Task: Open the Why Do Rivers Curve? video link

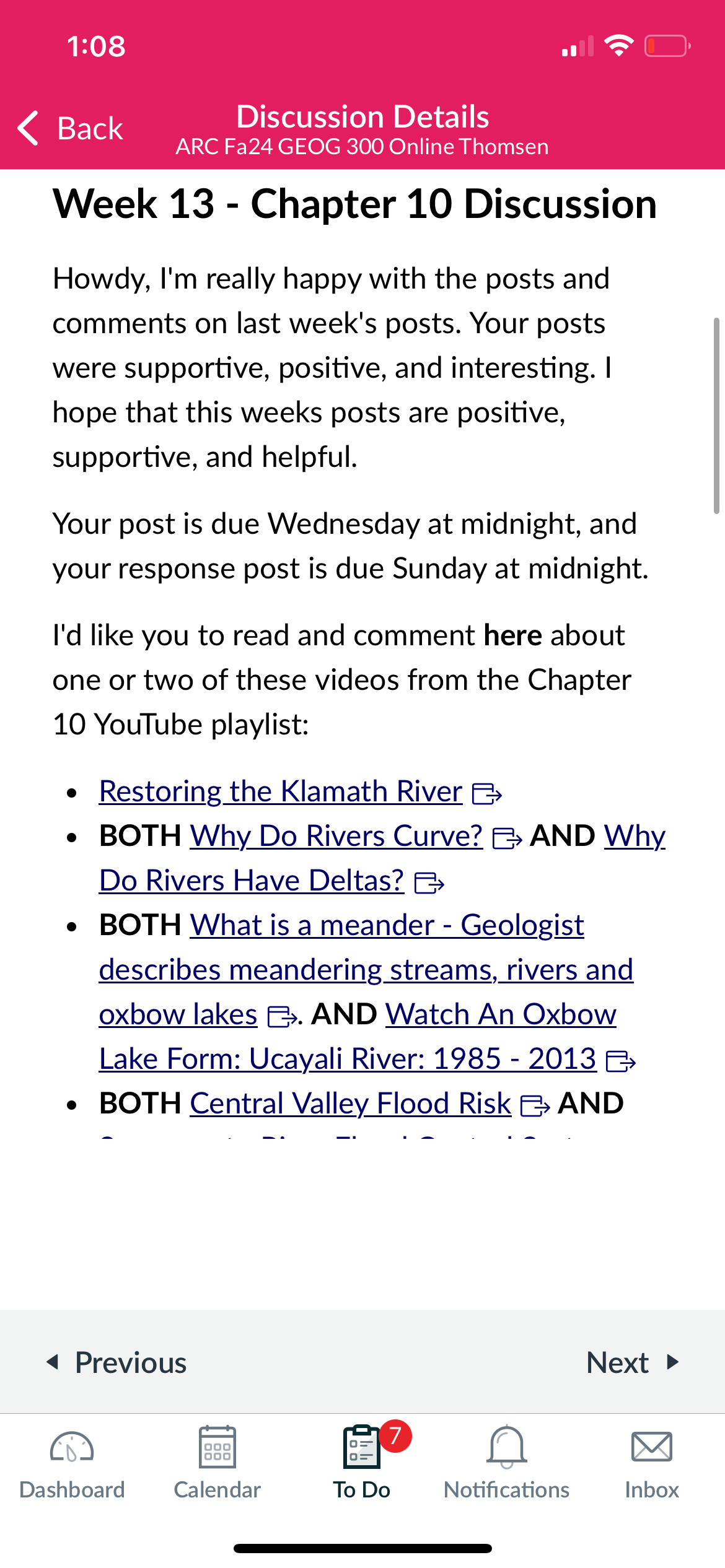Action: 336,836
